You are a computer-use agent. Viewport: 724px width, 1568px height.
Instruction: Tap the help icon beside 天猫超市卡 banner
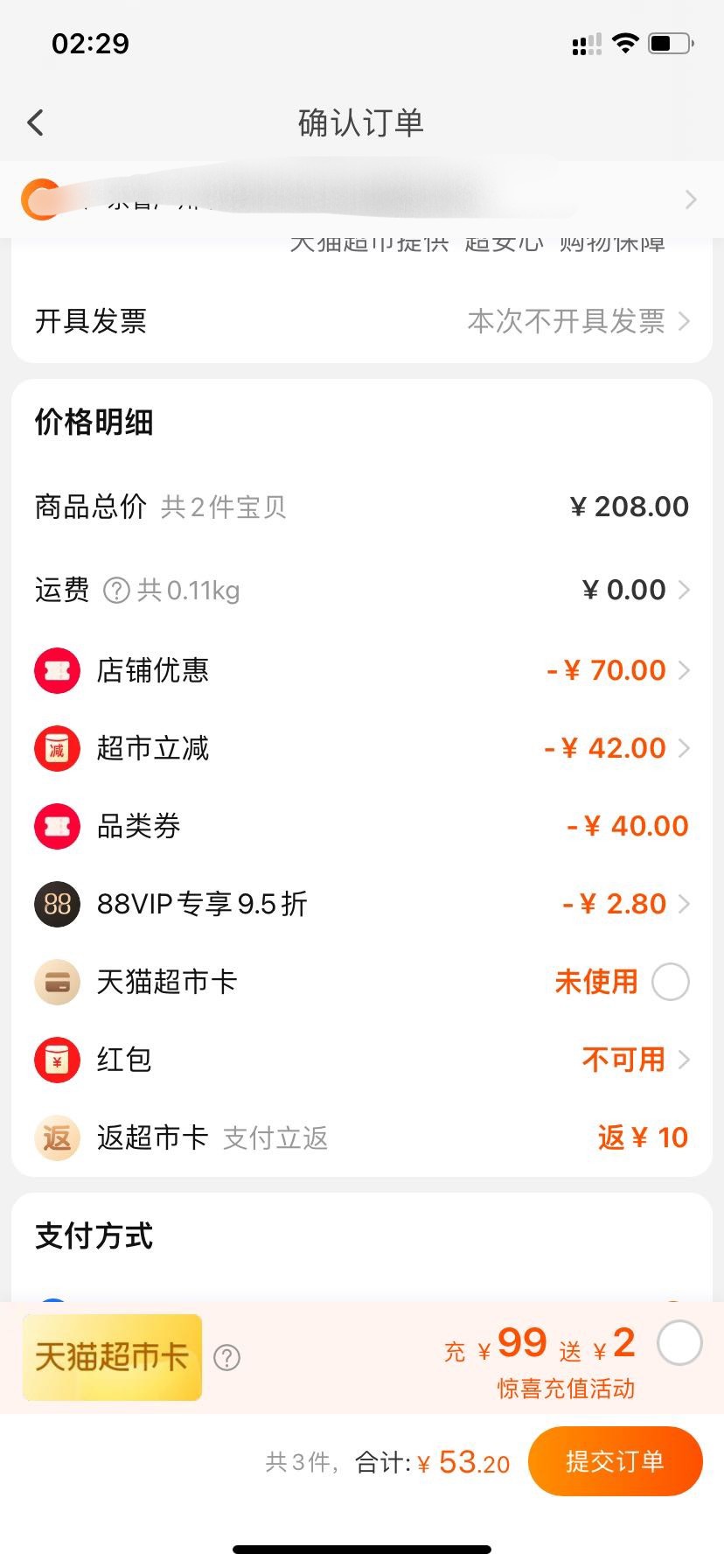tap(227, 1357)
